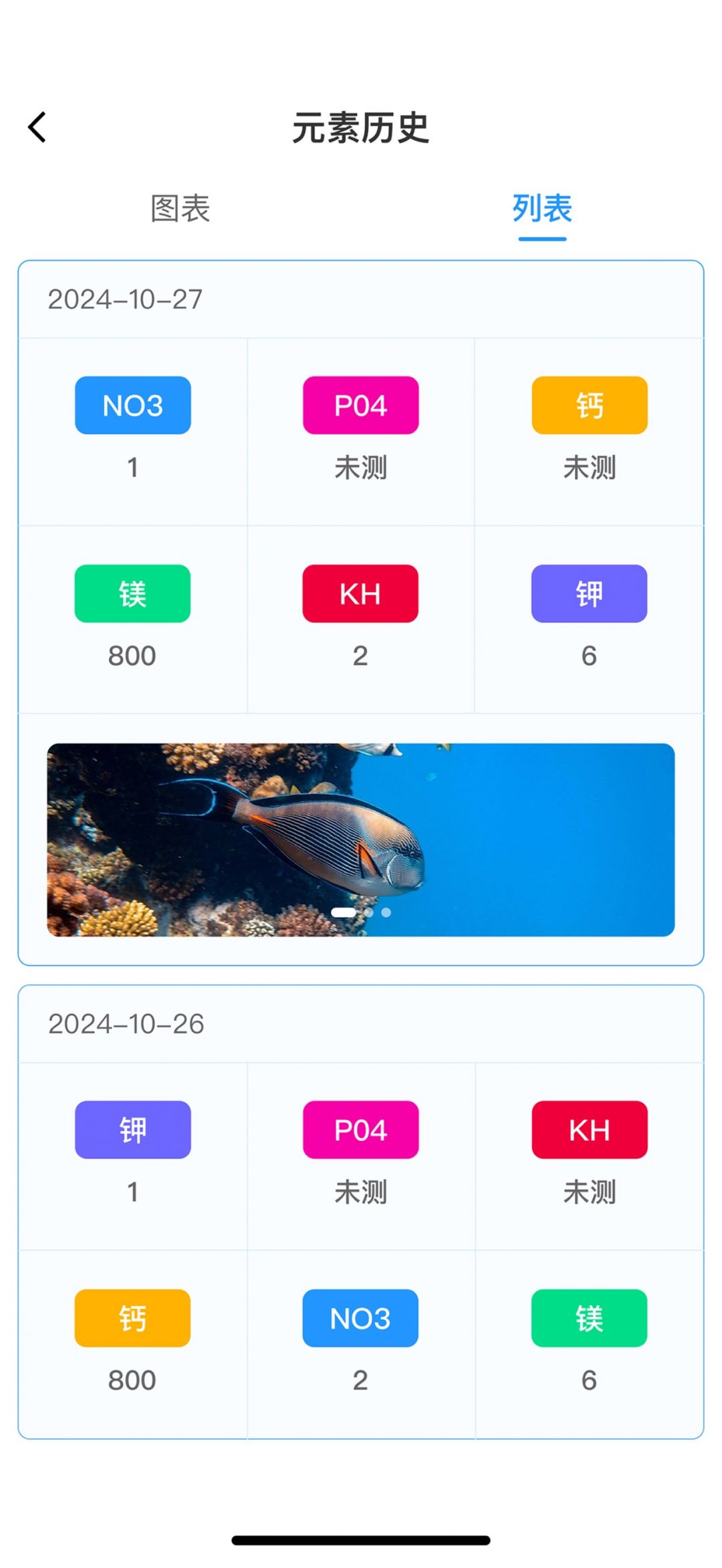
Task: Go back using the arrow icon
Action: 37,127
